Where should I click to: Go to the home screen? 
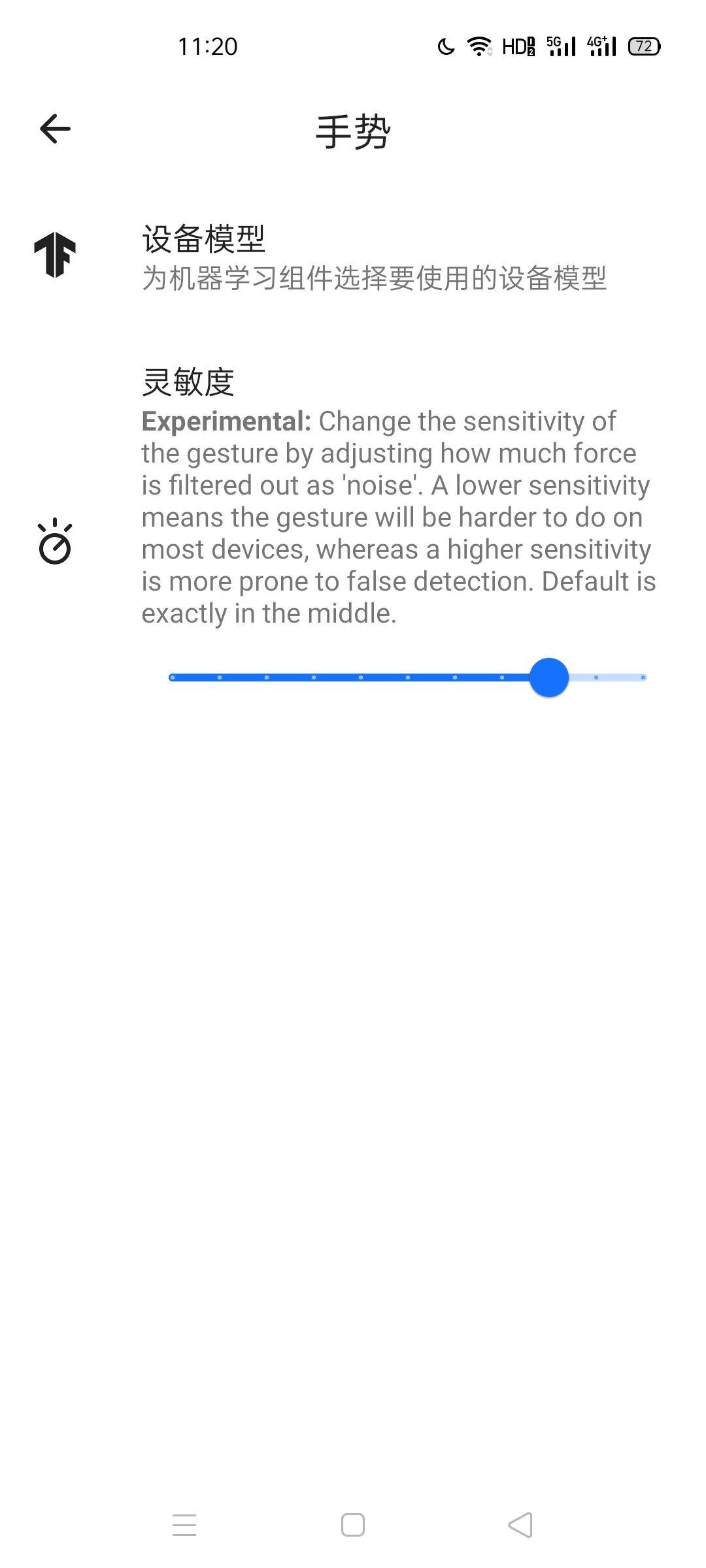(x=353, y=1525)
